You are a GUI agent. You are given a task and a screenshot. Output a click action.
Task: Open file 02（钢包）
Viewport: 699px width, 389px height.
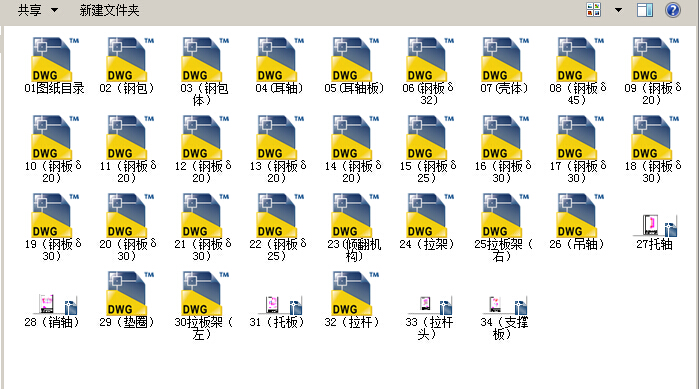pyautogui.click(x=127, y=66)
